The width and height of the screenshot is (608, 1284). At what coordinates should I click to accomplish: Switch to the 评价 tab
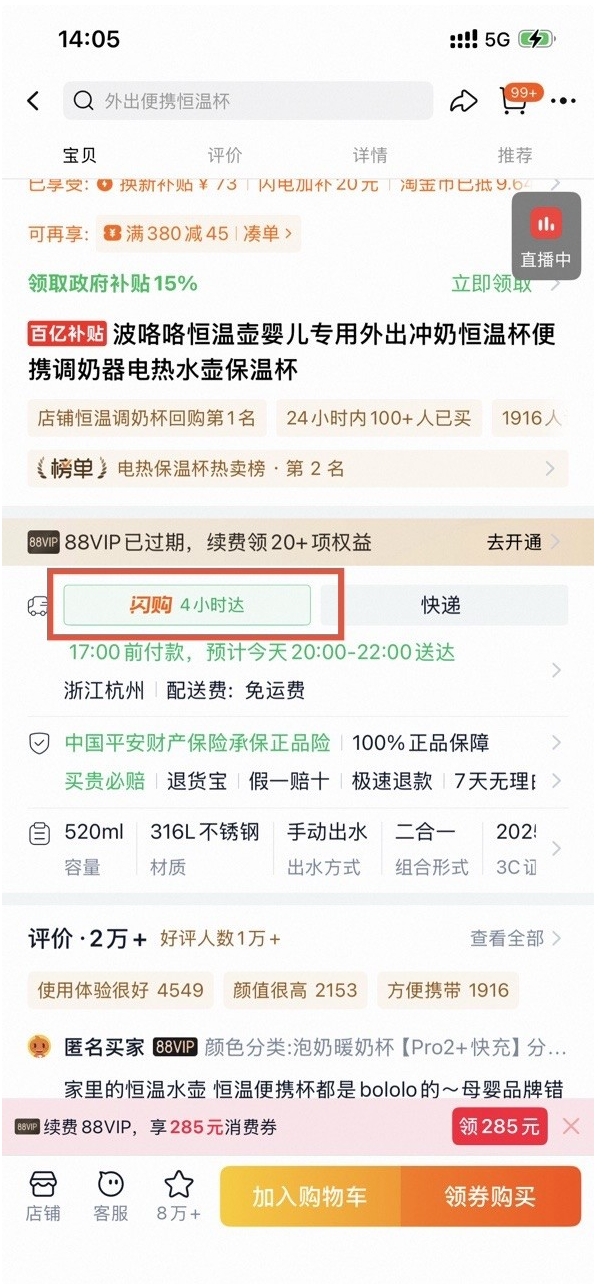(x=225, y=155)
